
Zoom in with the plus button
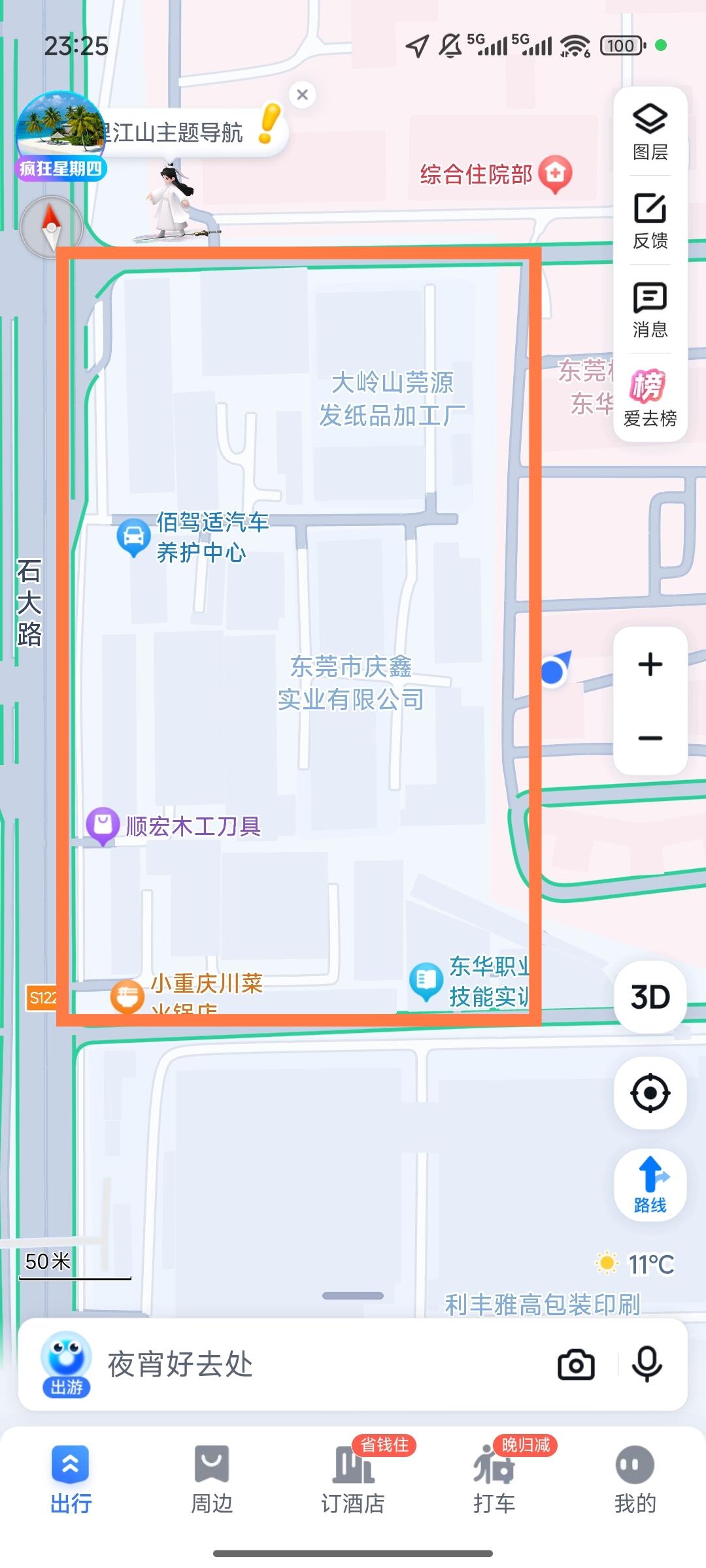click(650, 664)
